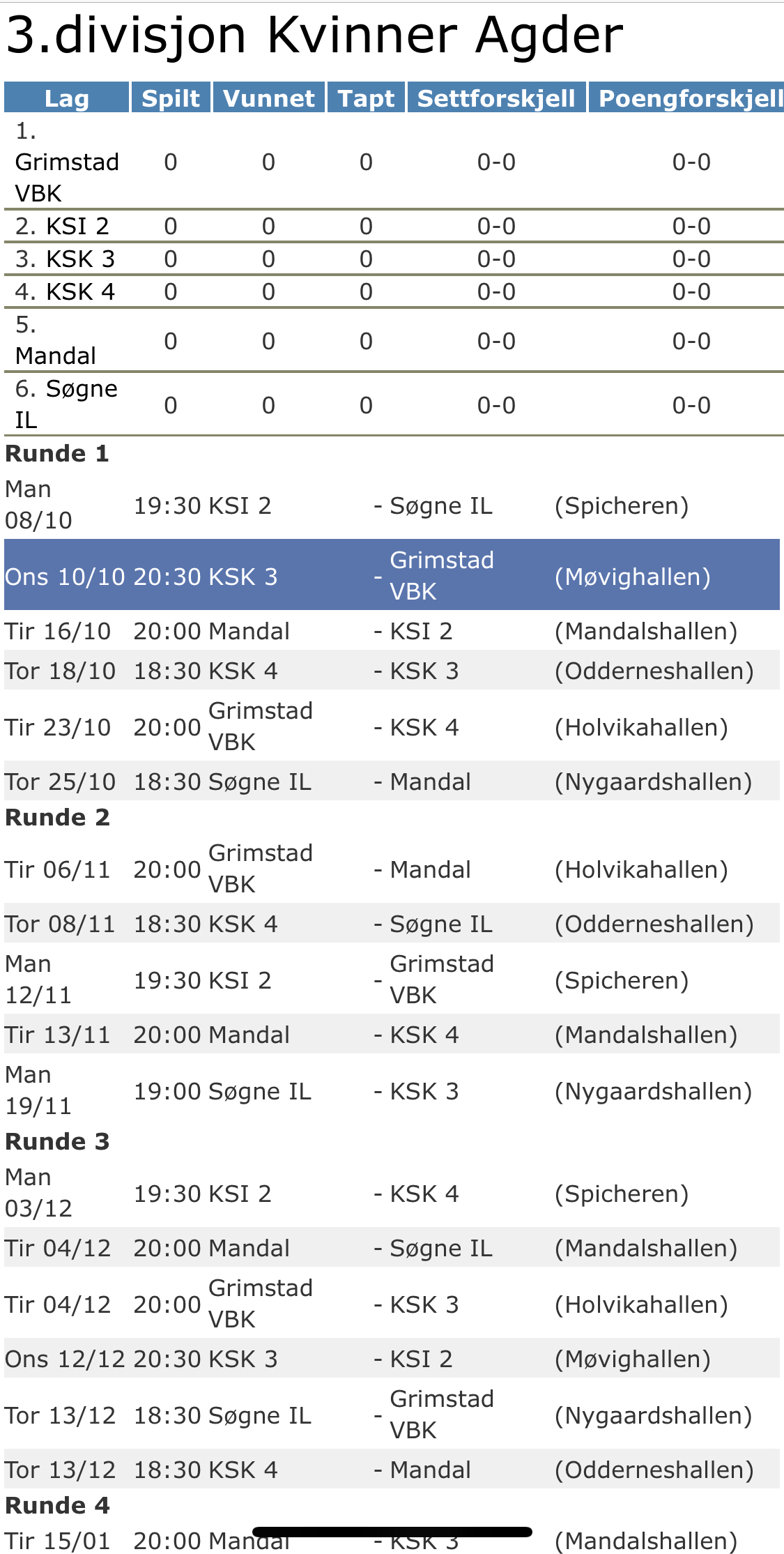Open the KSK 3 vs KSI 2 match on 12/12
784x1554 pixels.
pos(392,1359)
